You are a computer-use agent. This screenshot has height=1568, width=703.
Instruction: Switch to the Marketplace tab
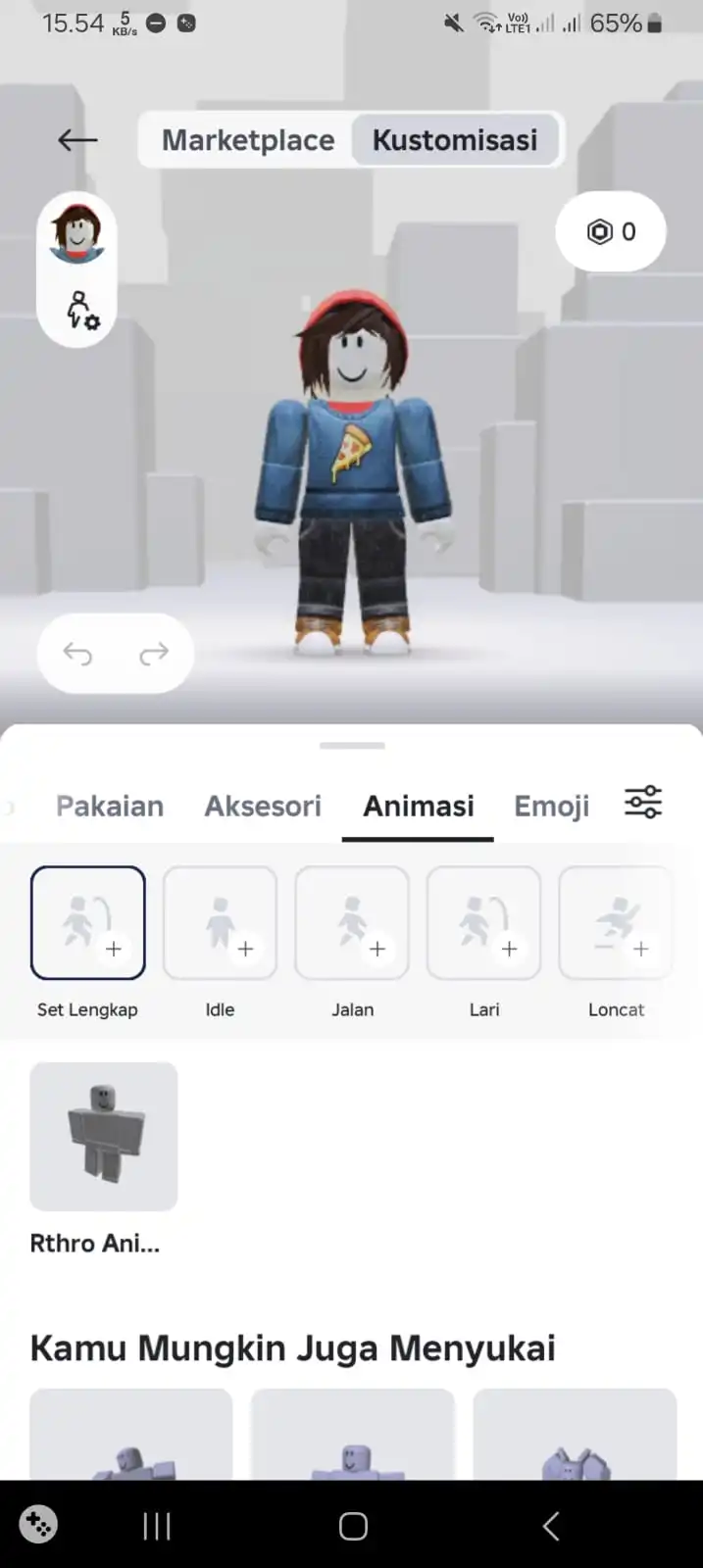pos(248,140)
